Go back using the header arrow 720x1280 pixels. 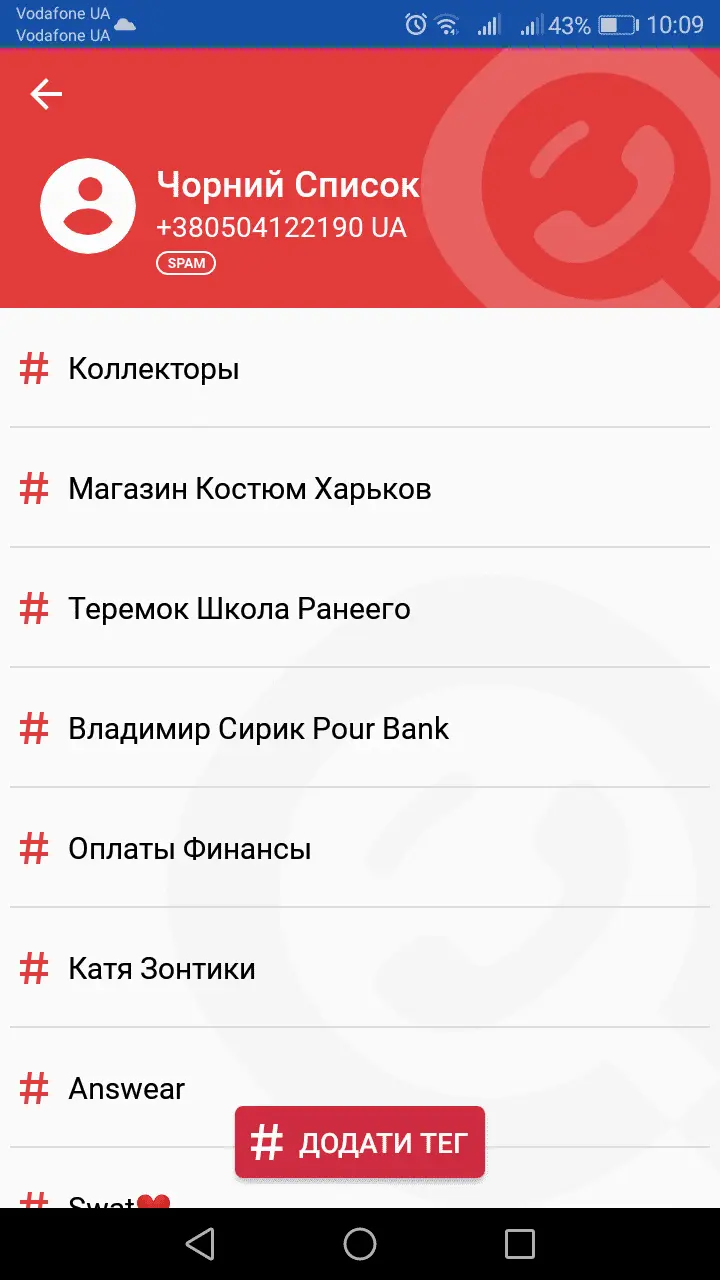coord(46,94)
